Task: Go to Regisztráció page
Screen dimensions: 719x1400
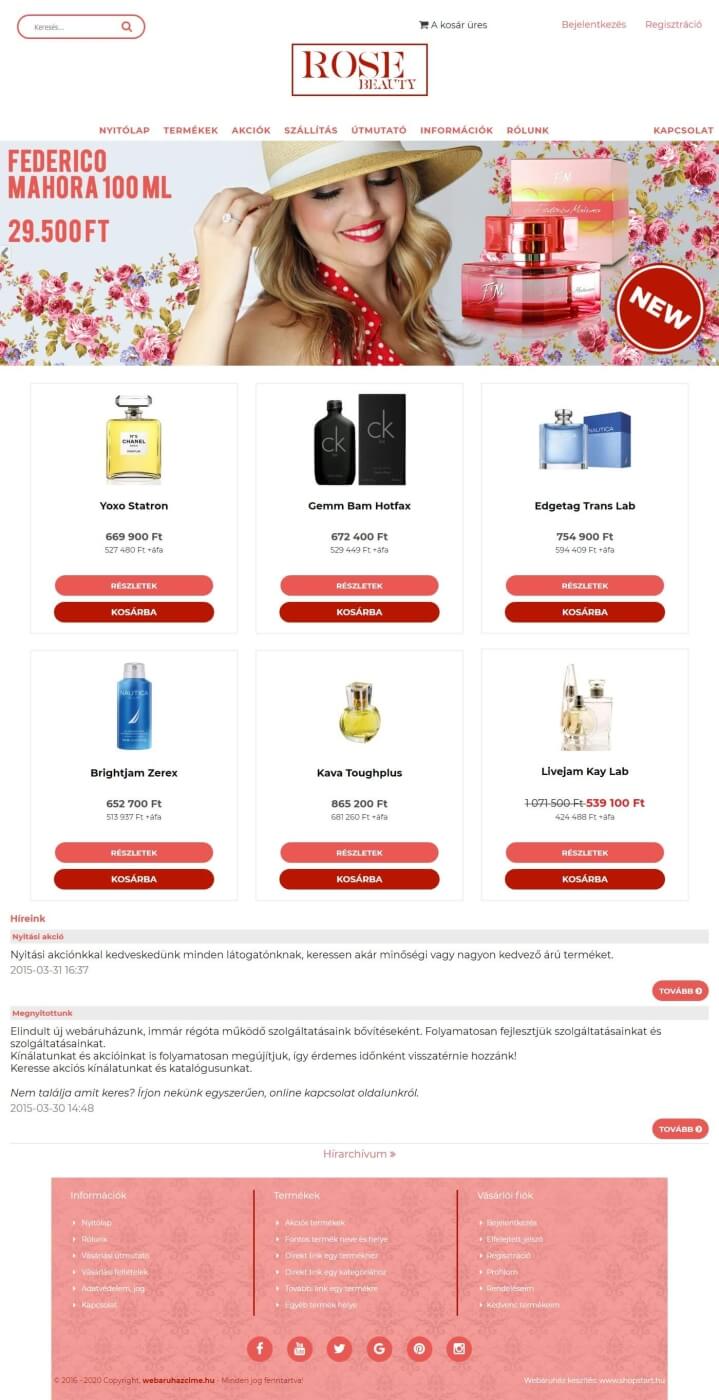Action: point(673,24)
